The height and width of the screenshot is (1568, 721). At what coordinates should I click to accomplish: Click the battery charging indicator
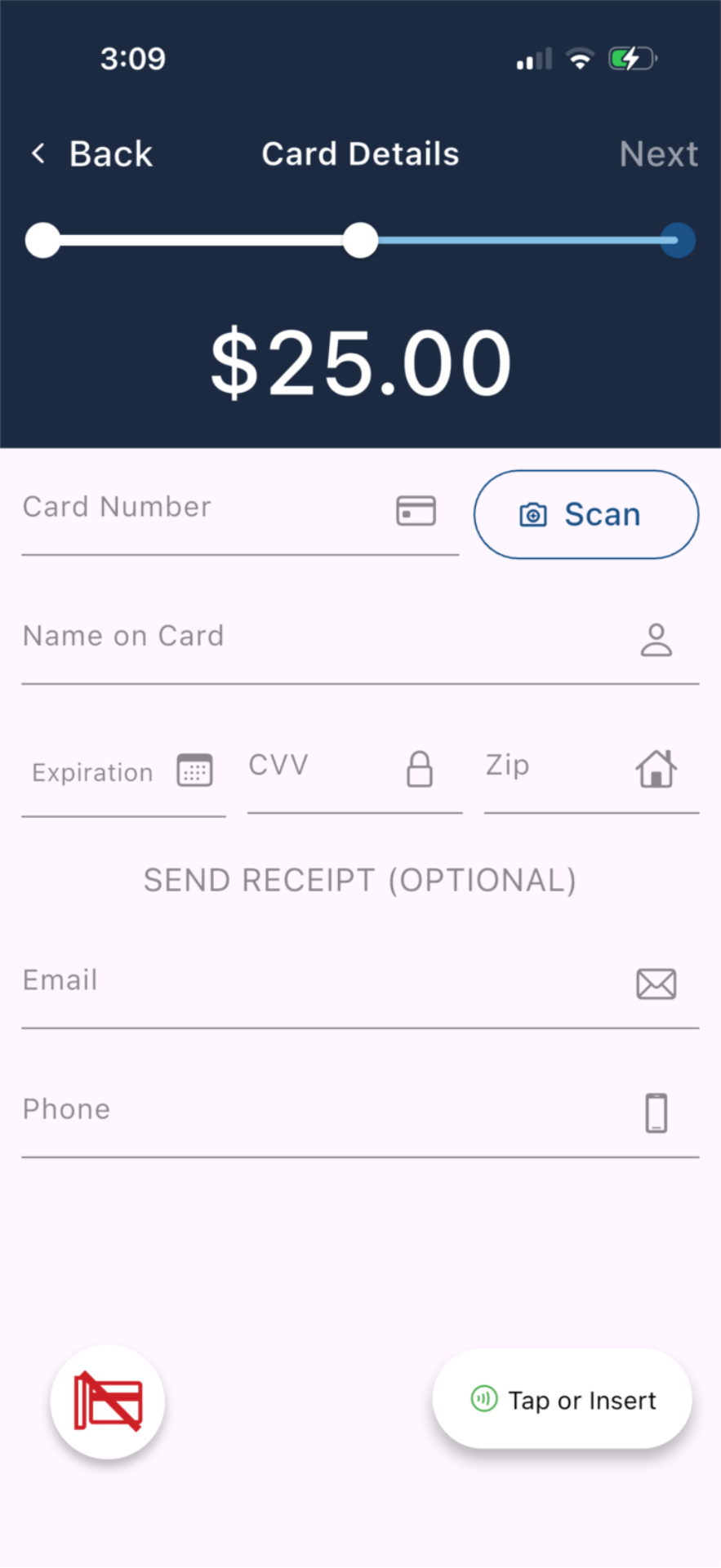(630, 57)
